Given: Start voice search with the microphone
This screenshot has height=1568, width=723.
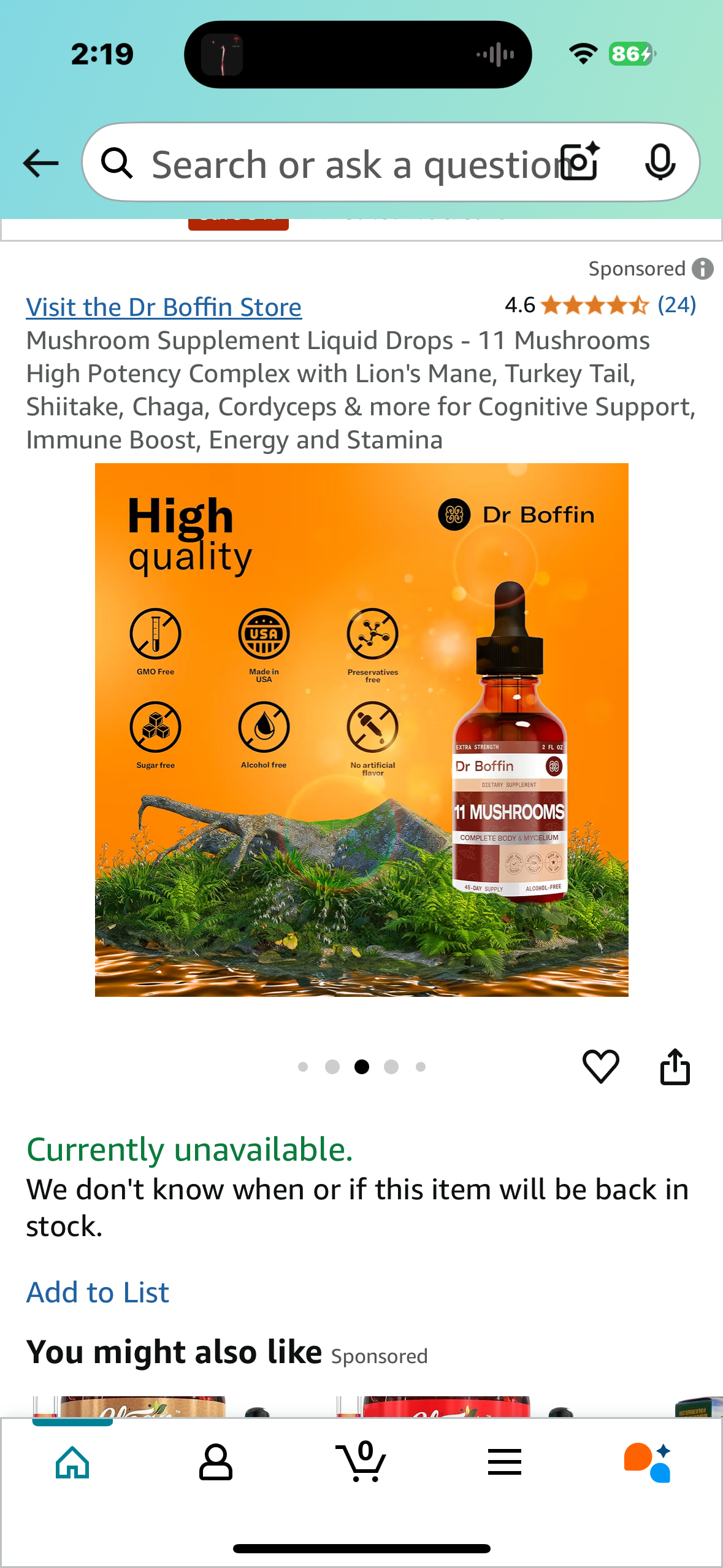Looking at the screenshot, I should [660, 163].
